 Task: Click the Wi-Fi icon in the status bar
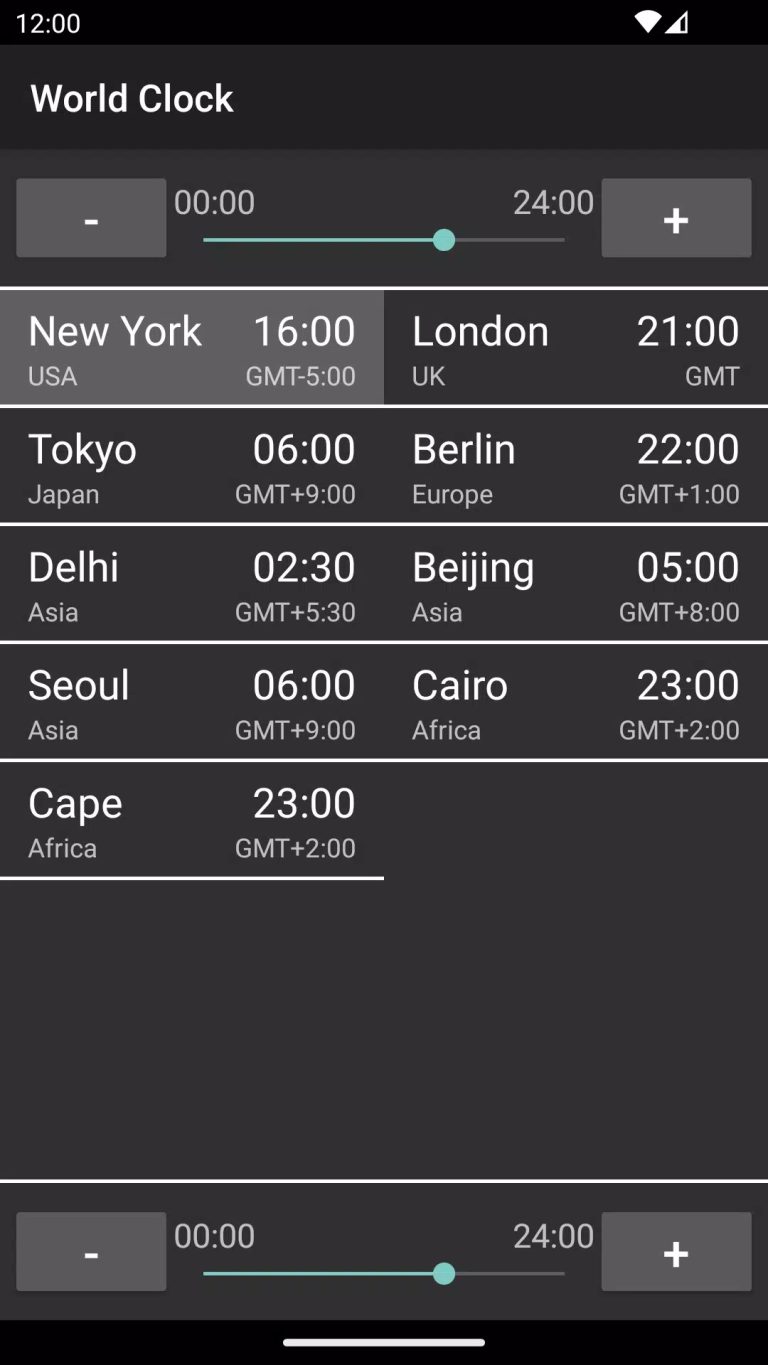tap(649, 22)
